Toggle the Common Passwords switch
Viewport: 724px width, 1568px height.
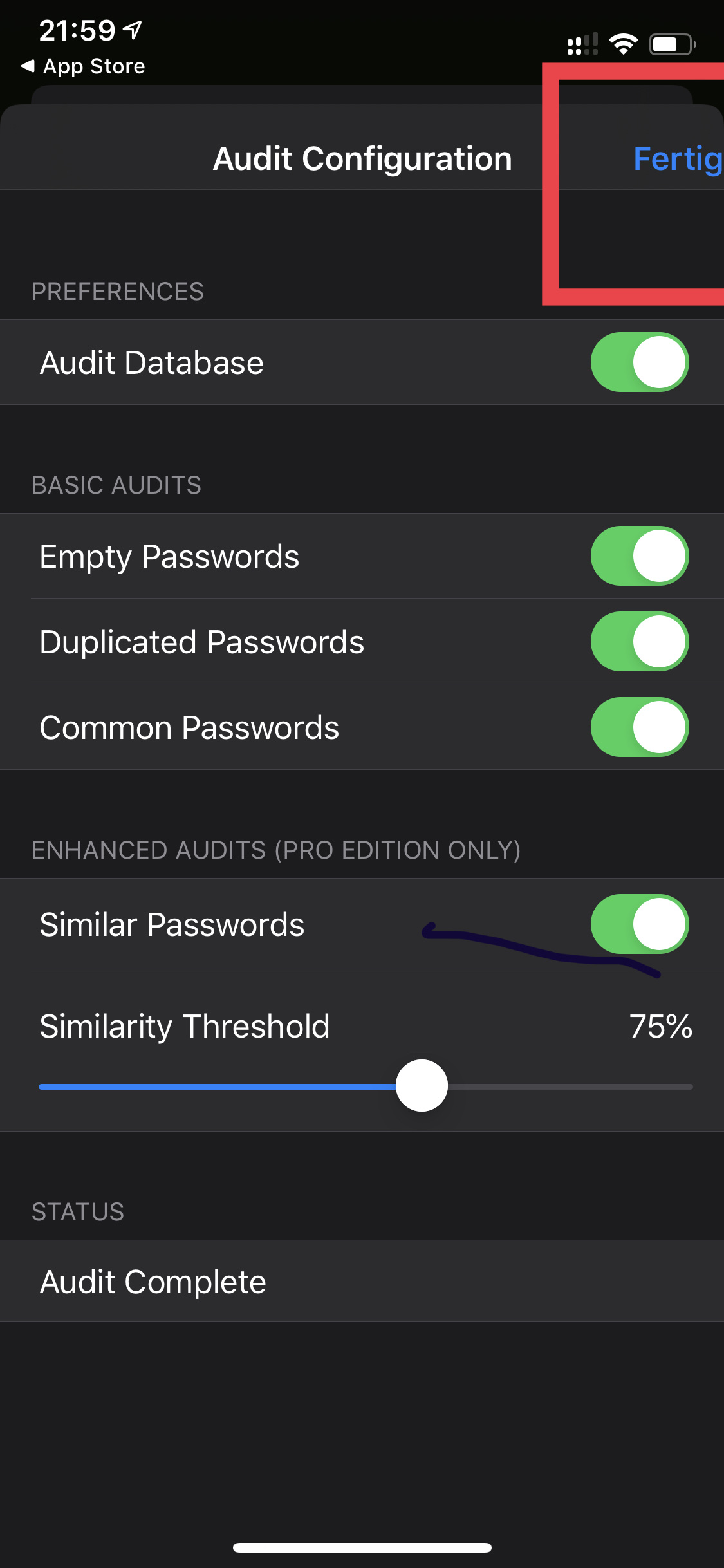coord(639,727)
